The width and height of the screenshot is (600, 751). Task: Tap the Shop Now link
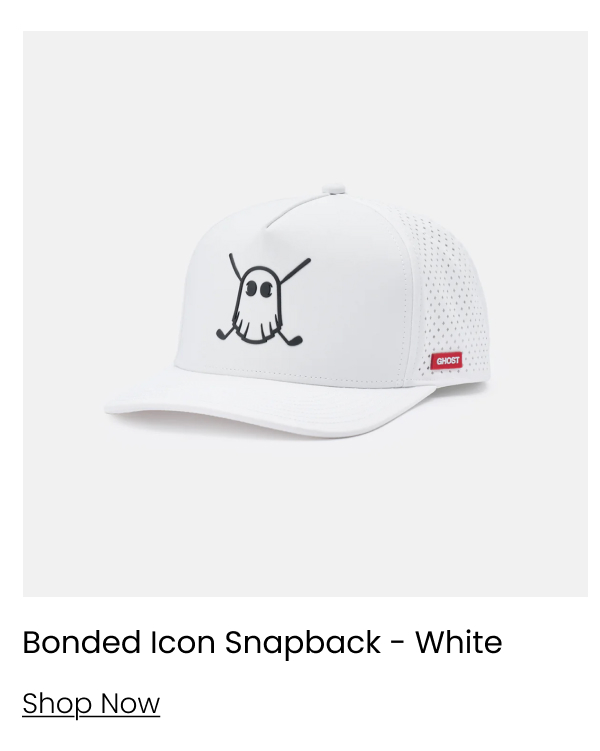[x=91, y=703]
